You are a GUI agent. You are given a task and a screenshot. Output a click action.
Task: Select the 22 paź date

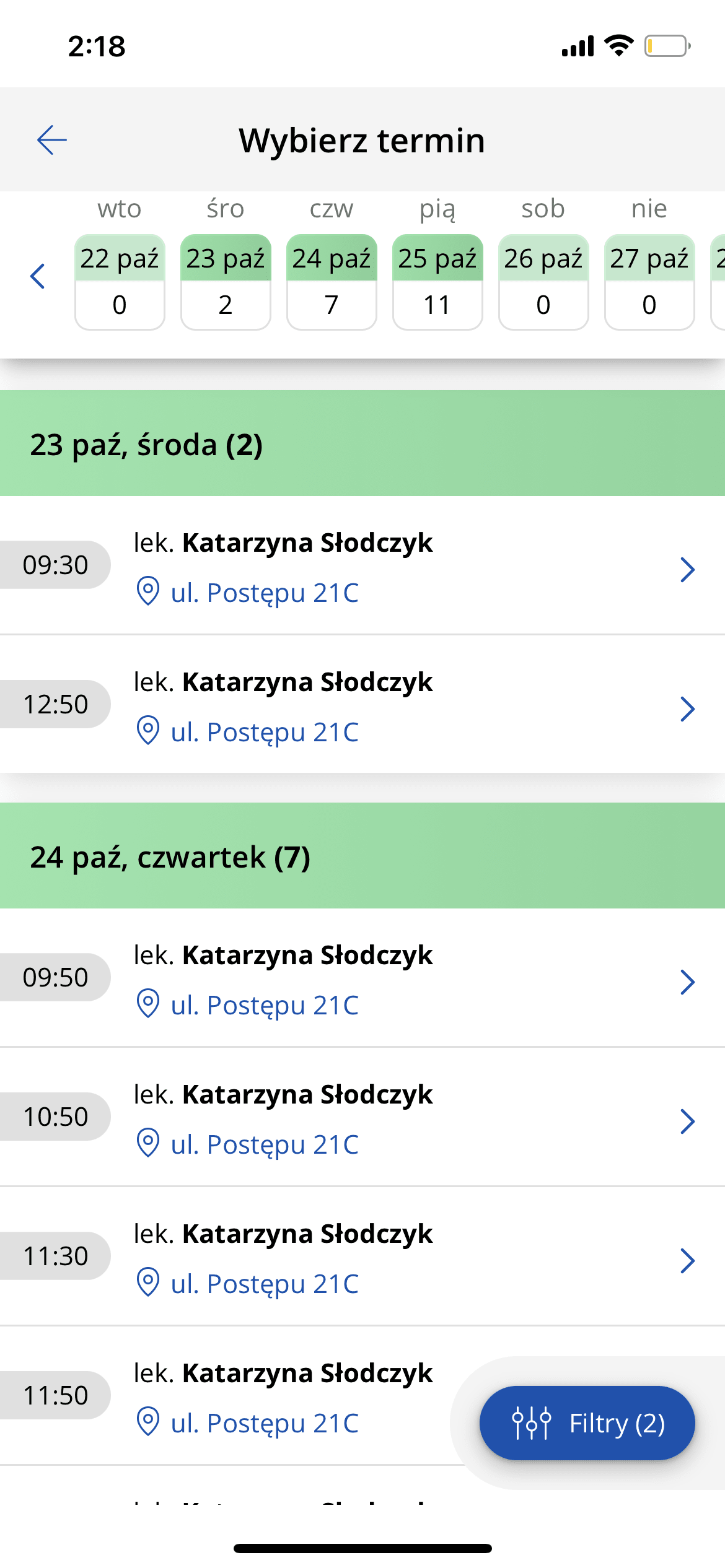point(120,282)
